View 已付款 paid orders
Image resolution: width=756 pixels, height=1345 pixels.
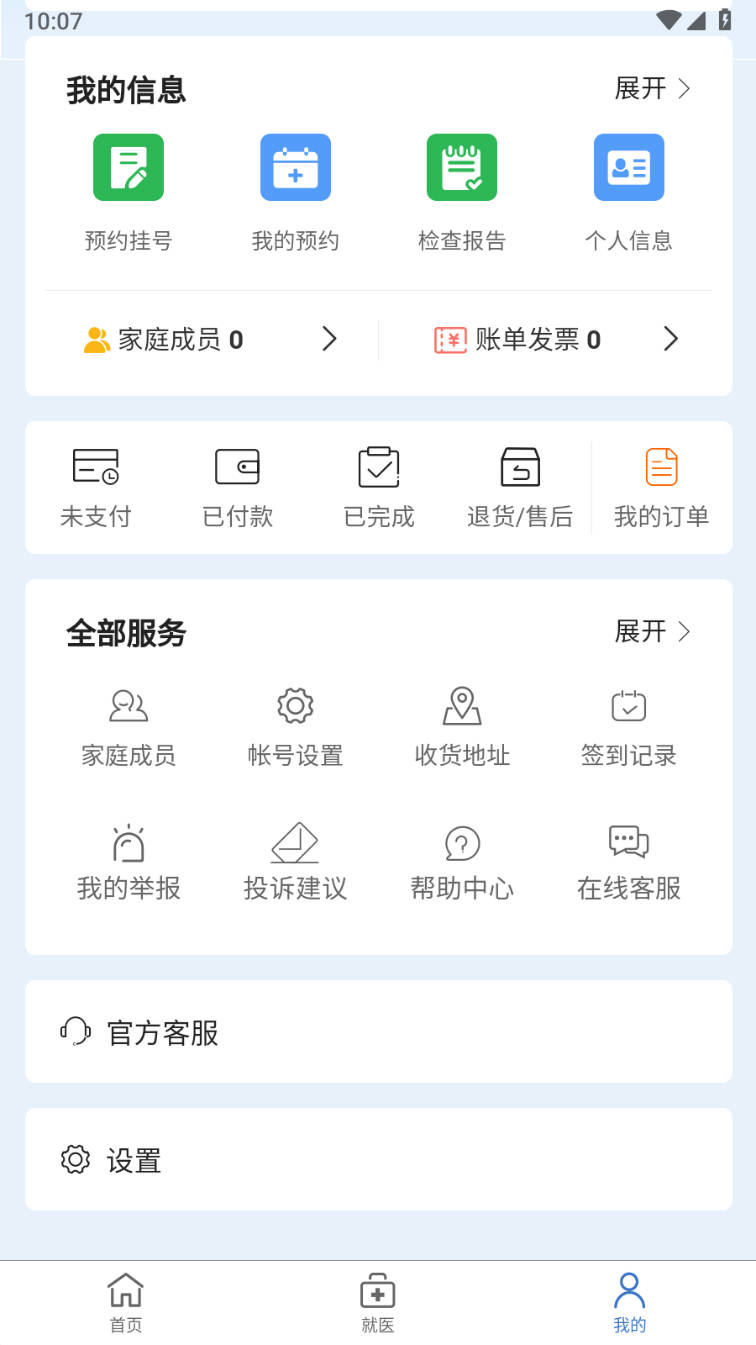[237, 488]
